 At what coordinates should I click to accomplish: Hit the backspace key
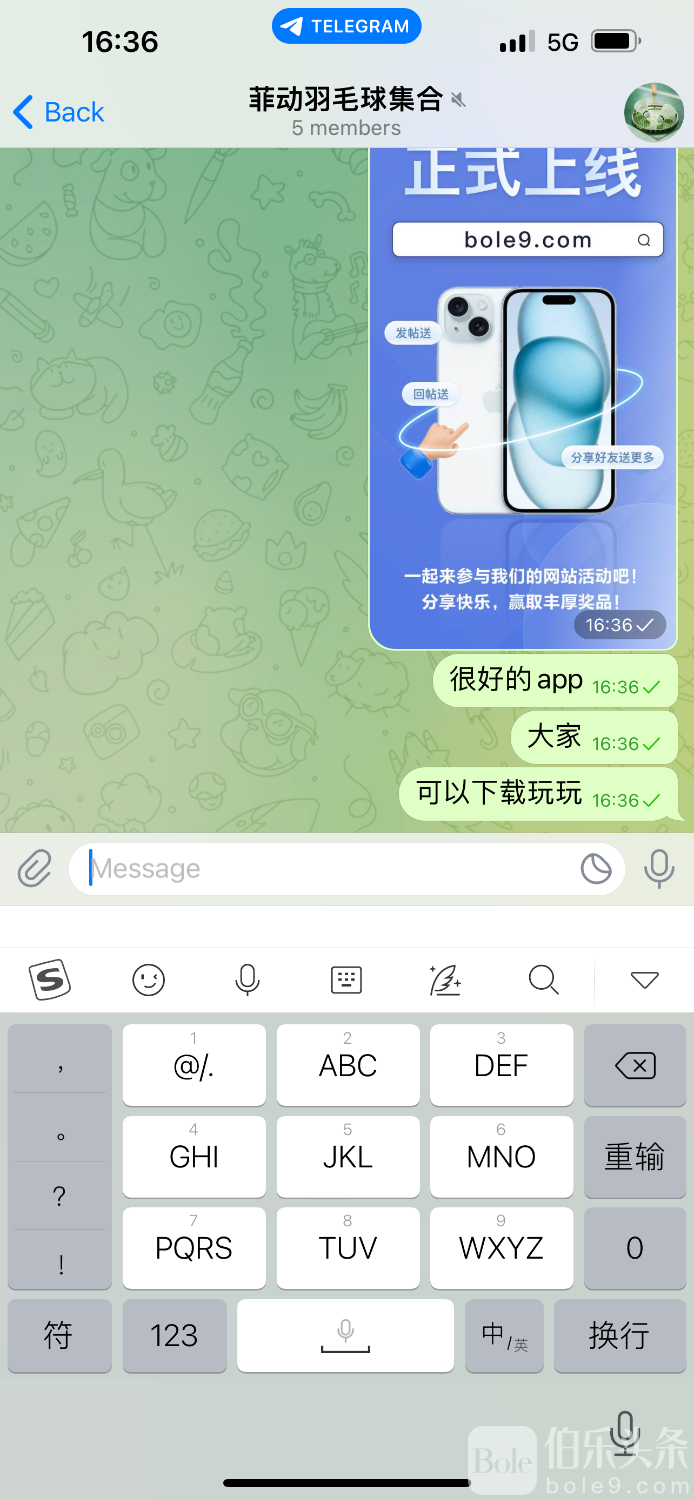pyautogui.click(x=635, y=1066)
